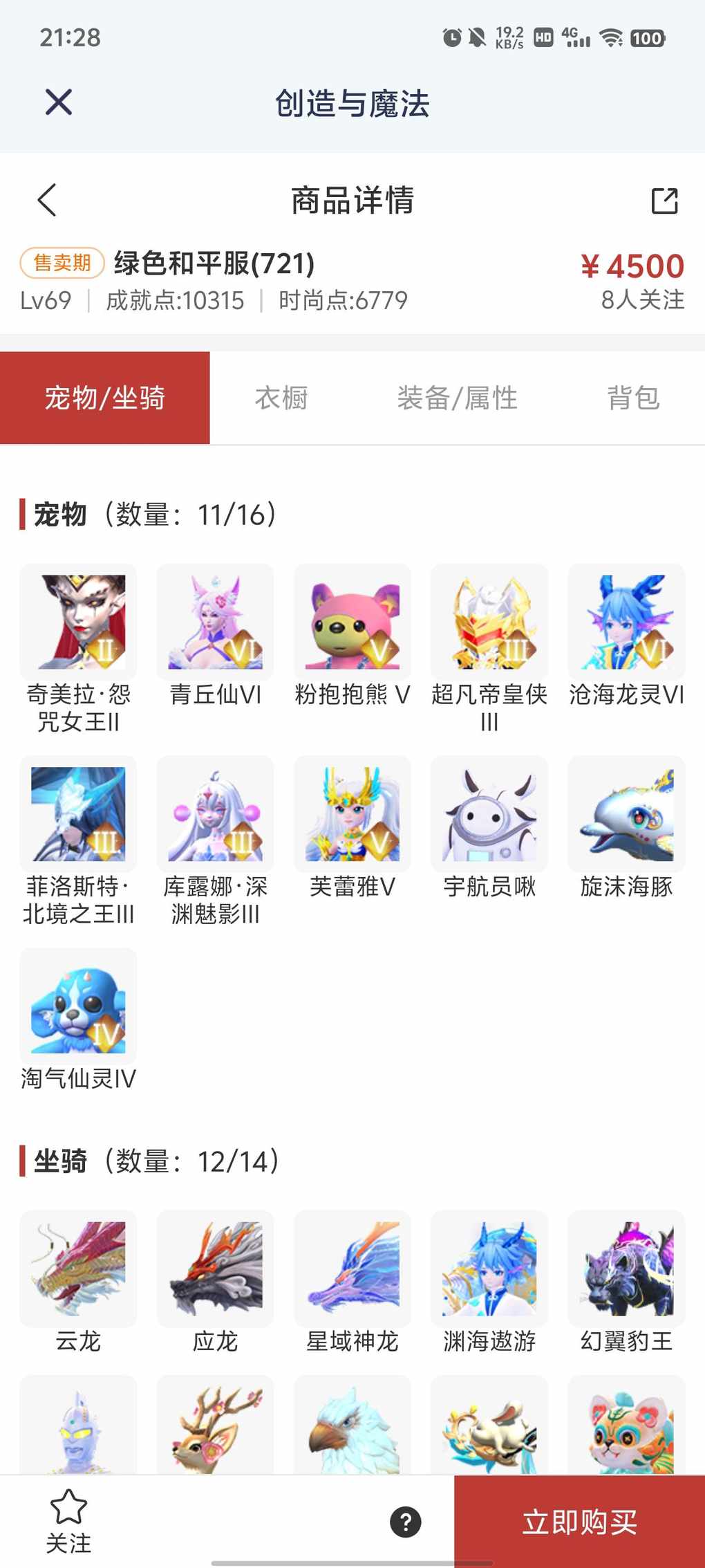Close the 创造与魔法 page
705x1568 pixels.
tap(59, 102)
